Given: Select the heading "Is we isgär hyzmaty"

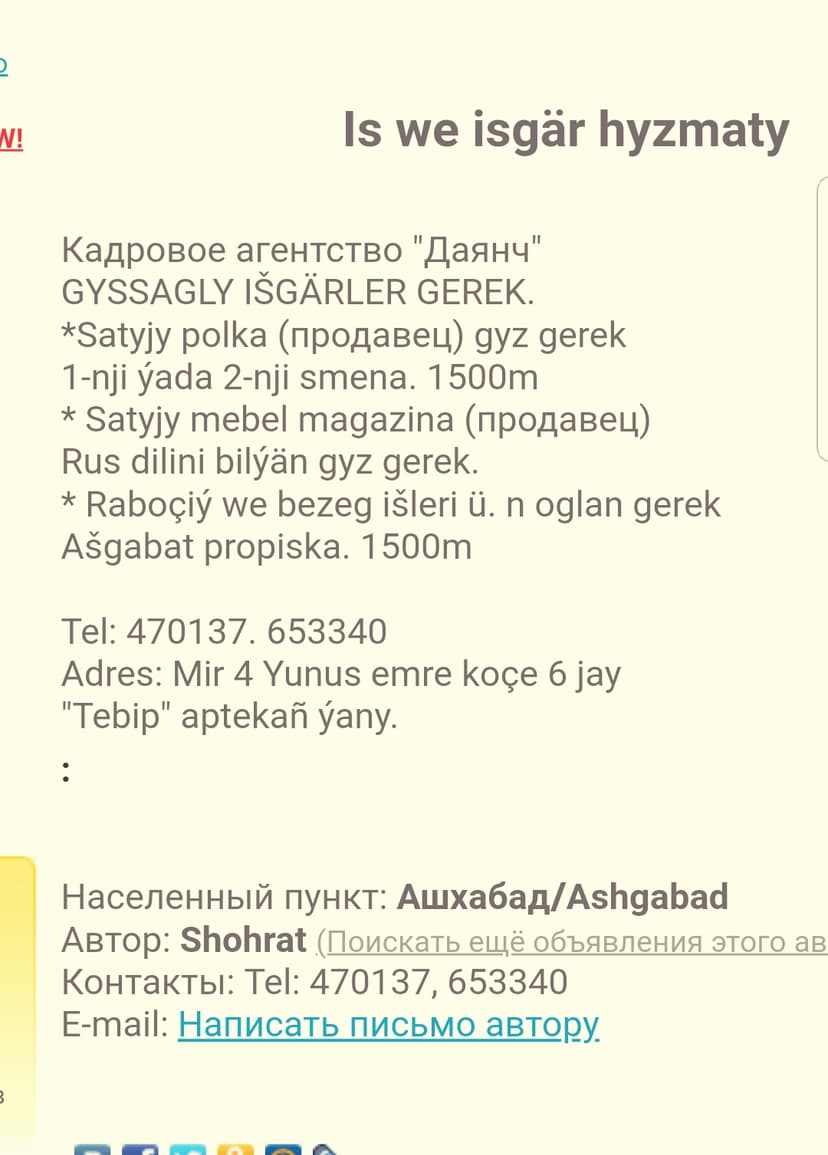Looking at the screenshot, I should point(565,128).
